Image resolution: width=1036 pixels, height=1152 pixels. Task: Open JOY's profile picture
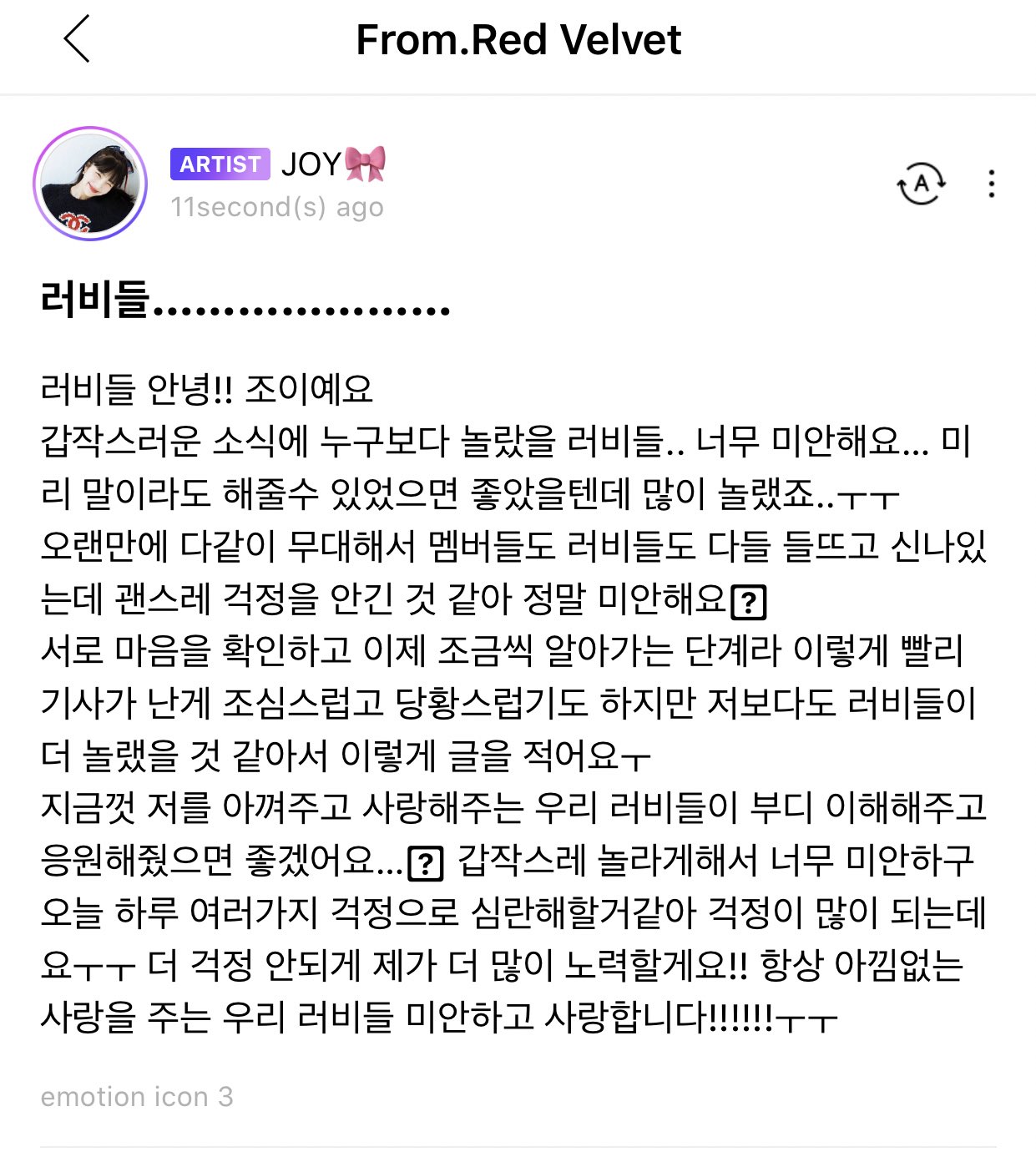pos(90,184)
